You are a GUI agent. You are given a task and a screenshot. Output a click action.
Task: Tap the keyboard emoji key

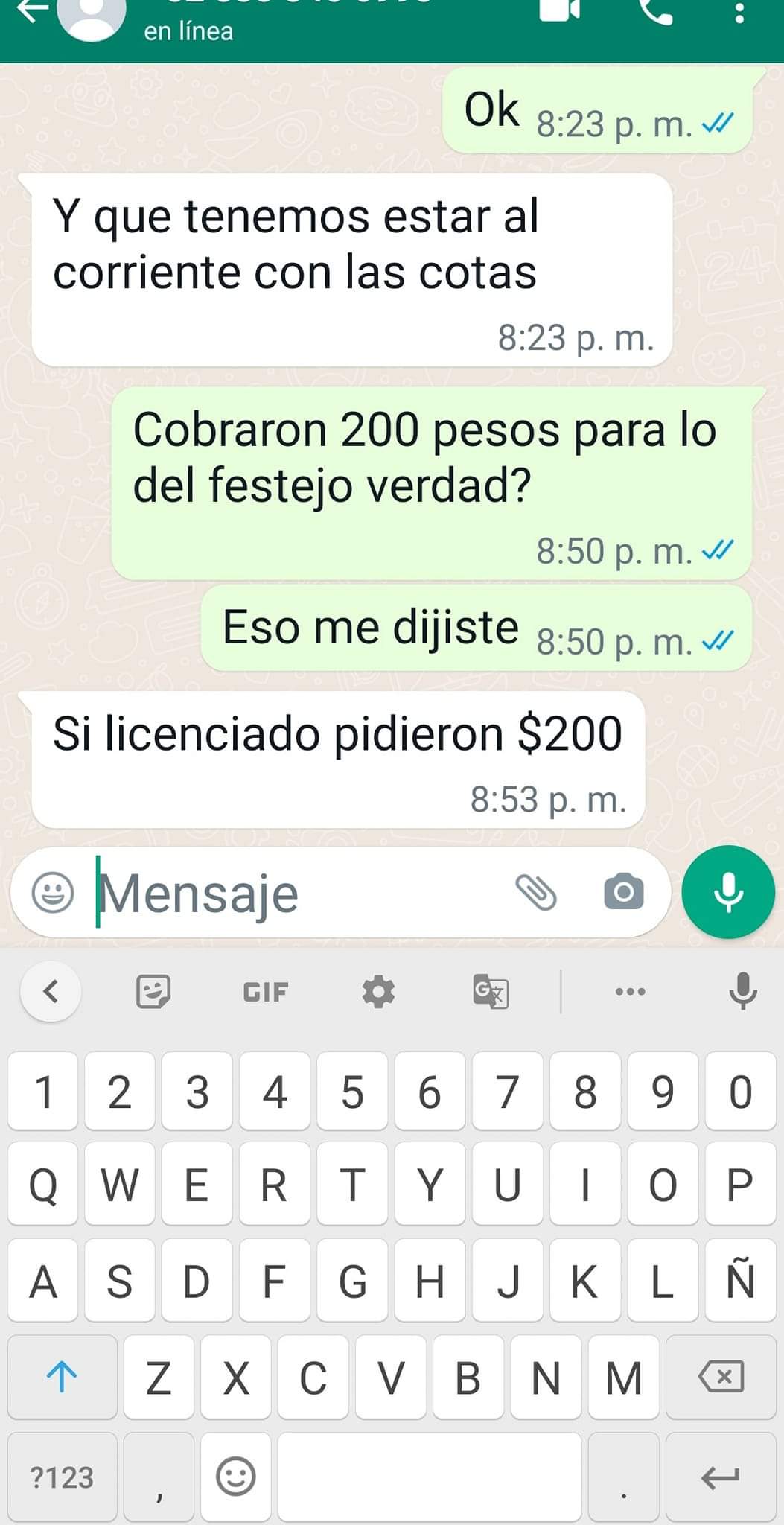click(235, 1476)
